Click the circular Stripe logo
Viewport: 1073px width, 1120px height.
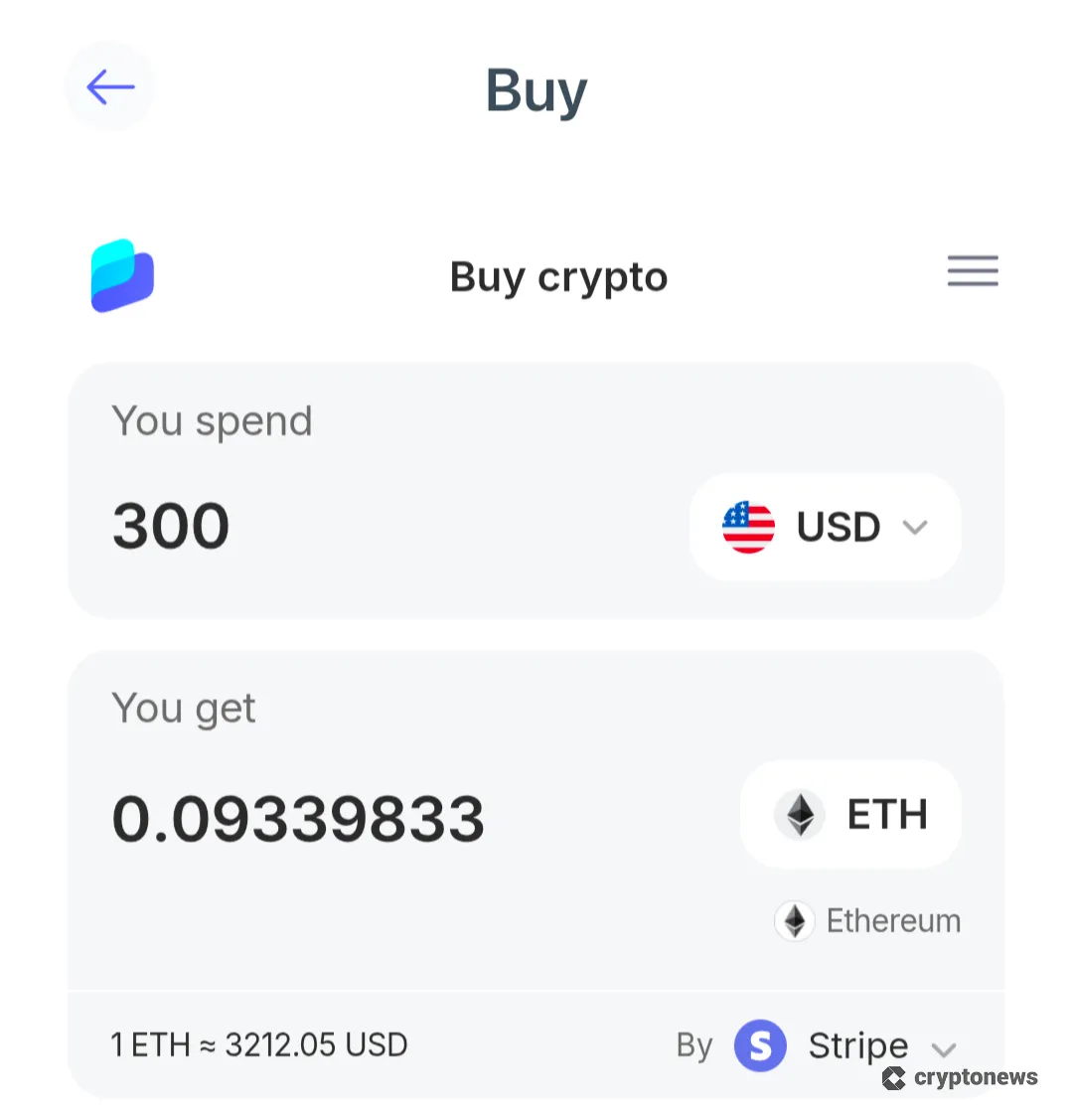(x=760, y=1045)
